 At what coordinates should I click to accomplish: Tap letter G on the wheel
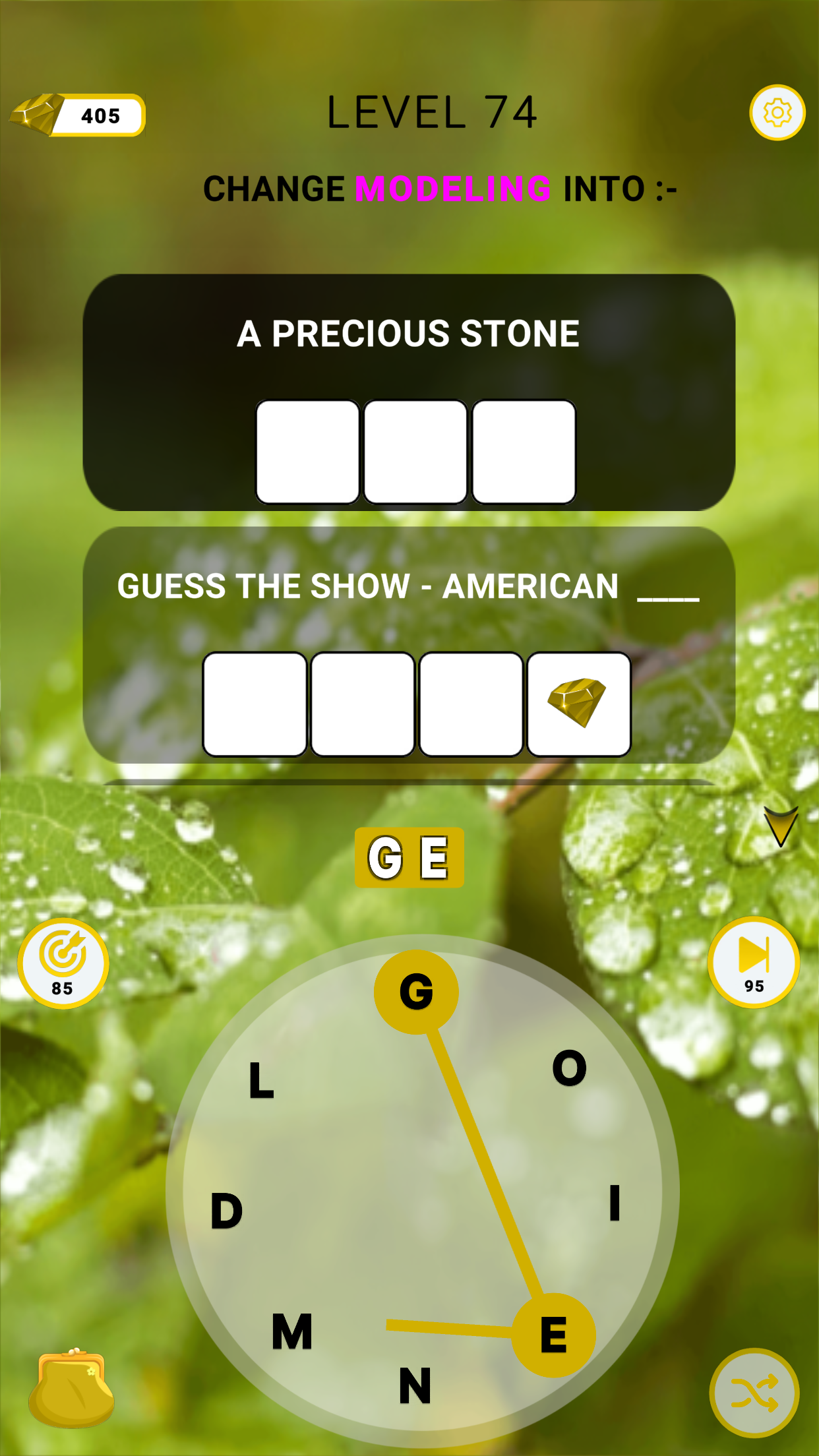(416, 991)
